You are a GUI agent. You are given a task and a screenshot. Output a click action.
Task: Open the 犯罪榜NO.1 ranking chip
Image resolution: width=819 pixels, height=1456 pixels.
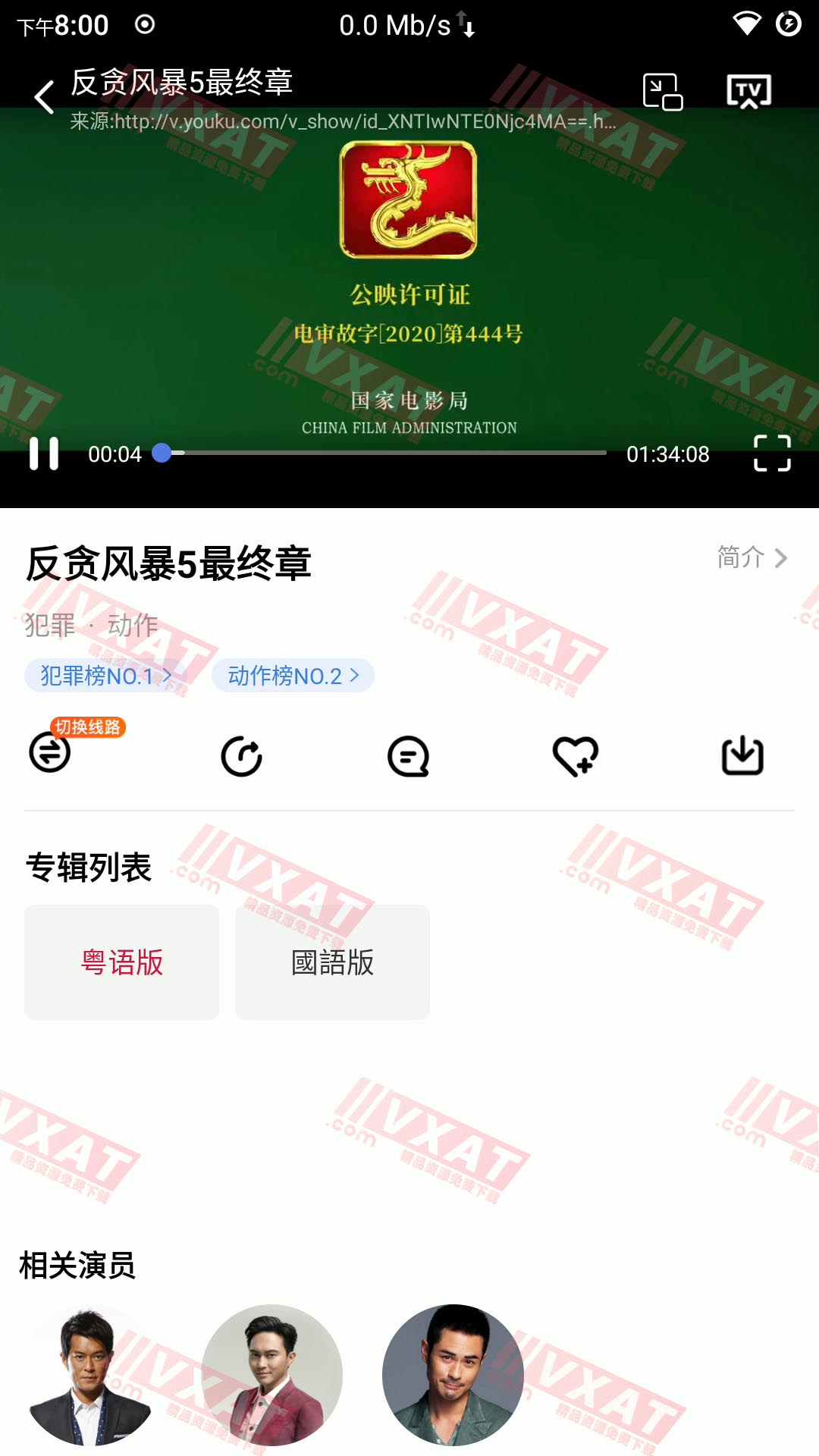106,675
